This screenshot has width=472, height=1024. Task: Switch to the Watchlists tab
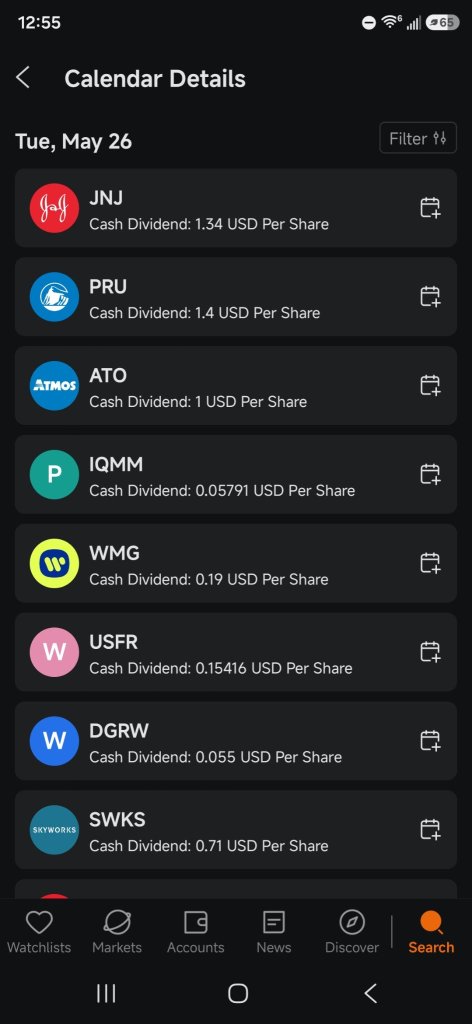tap(39, 932)
